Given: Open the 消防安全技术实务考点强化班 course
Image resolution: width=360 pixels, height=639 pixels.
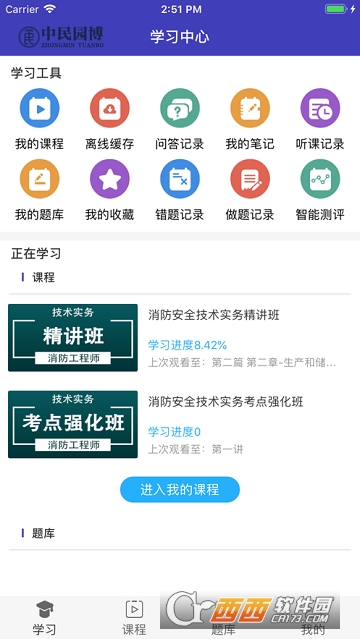Looking at the screenshot, I should pyautogui.click(x=180, y=424).
